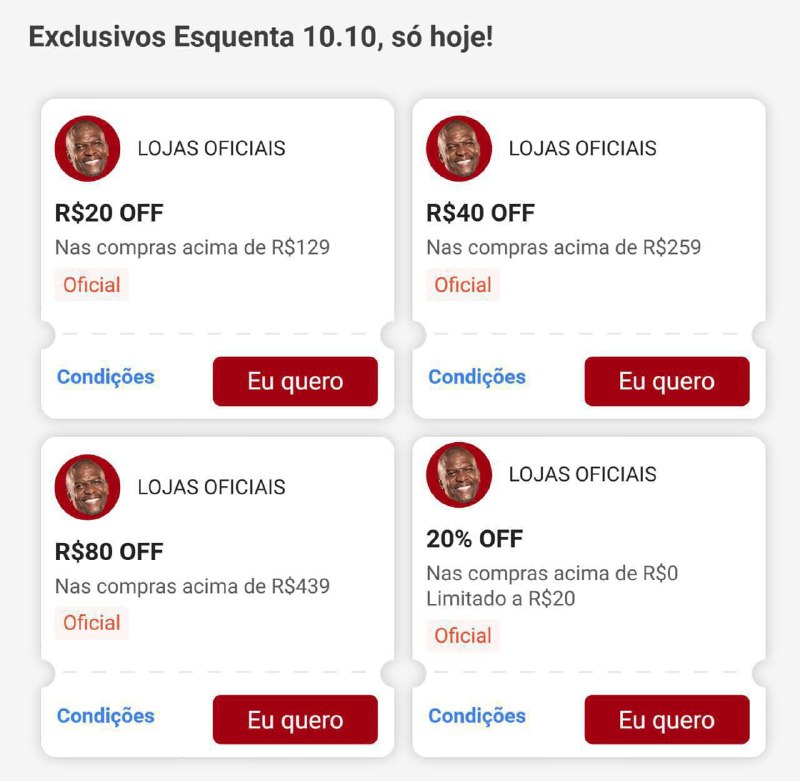The height and width of the screenshot is (781, 800).
Task: Claim the R$20 OFF coupon with Eu quero
Action: click(x=295, y=381)
